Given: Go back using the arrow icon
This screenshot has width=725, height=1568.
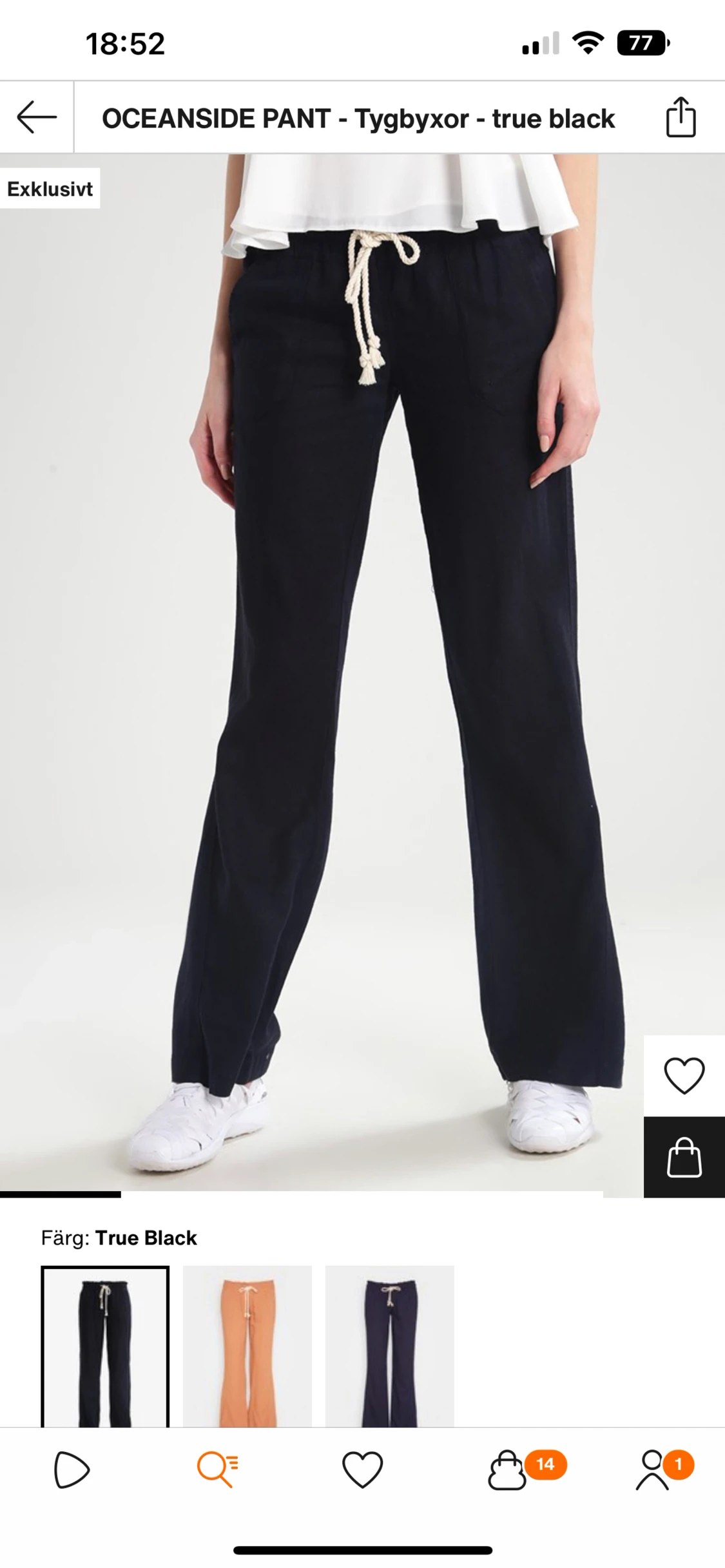Looking at the screenshot, I should (37, 117).
